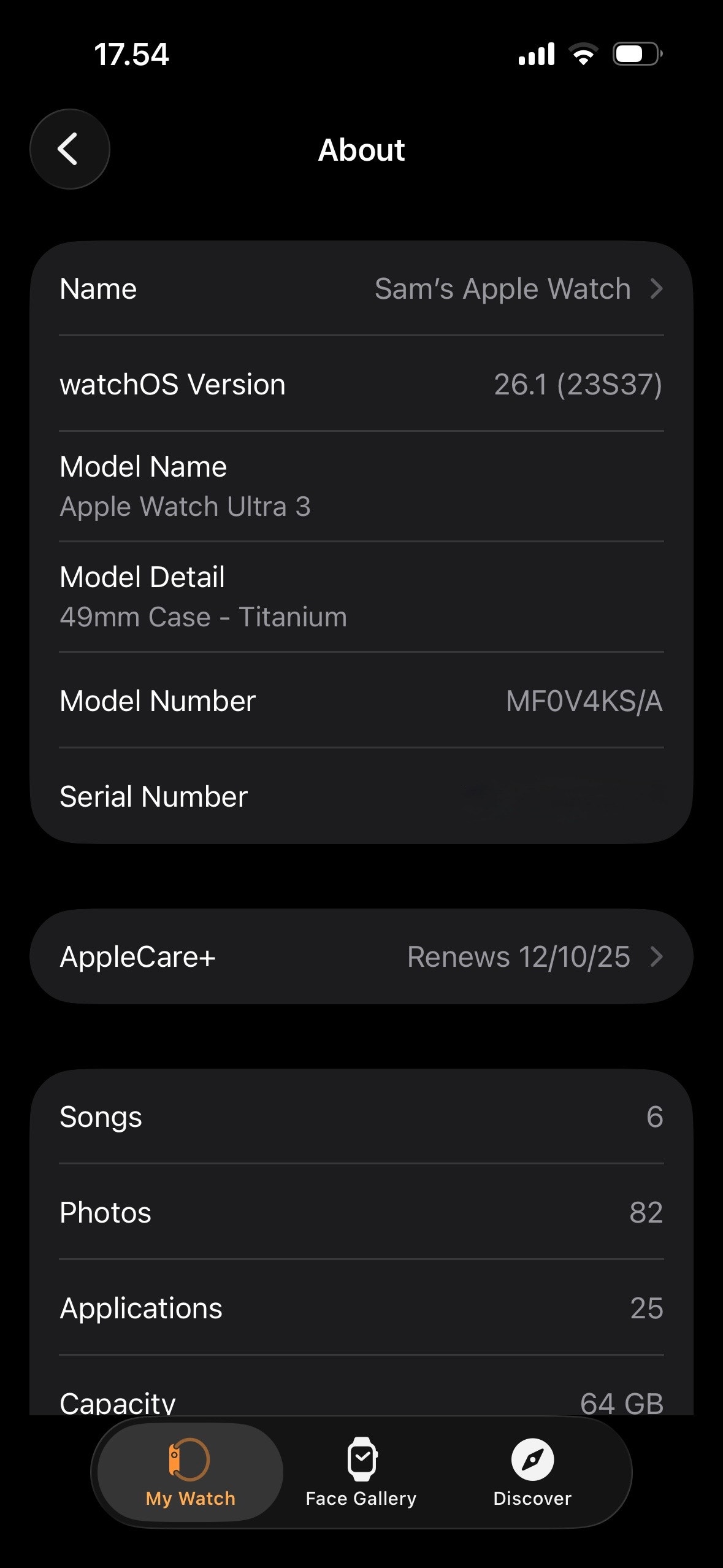Switch to the My Watch tab

click(190, 1472)
